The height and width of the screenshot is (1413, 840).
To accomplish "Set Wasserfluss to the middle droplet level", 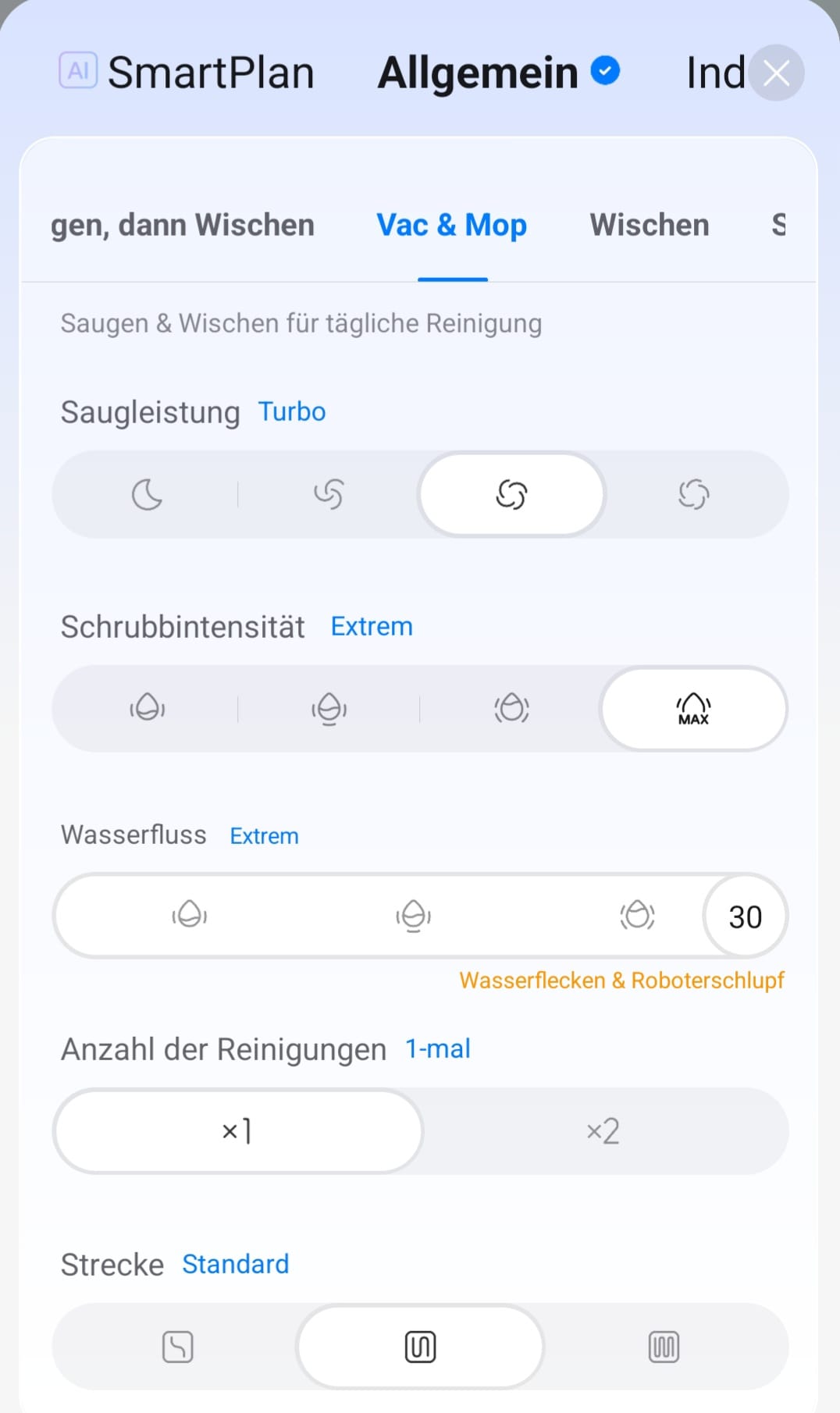I will 414,915.
